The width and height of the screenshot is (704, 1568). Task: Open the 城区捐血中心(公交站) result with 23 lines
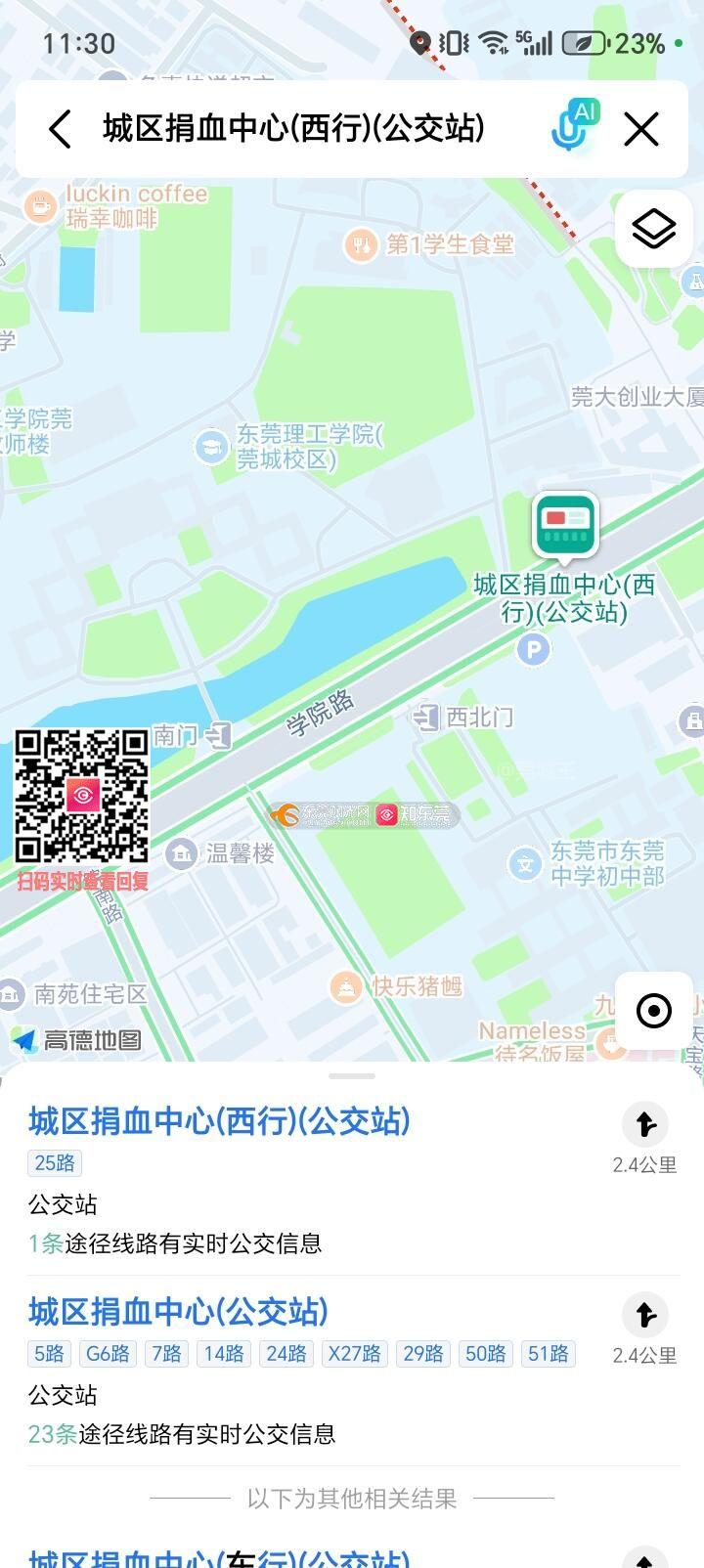178,1312
